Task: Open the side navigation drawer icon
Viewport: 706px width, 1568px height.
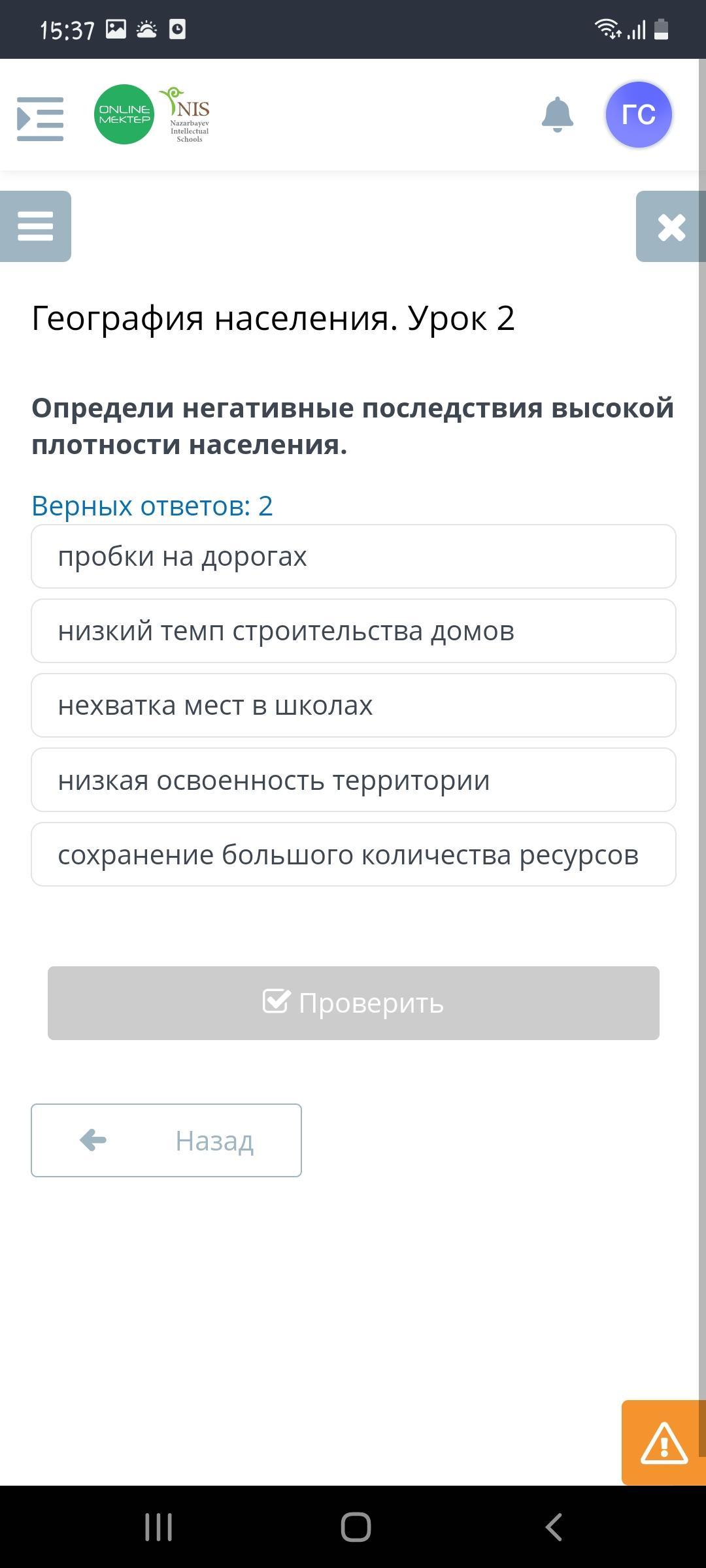Action: 40,119
